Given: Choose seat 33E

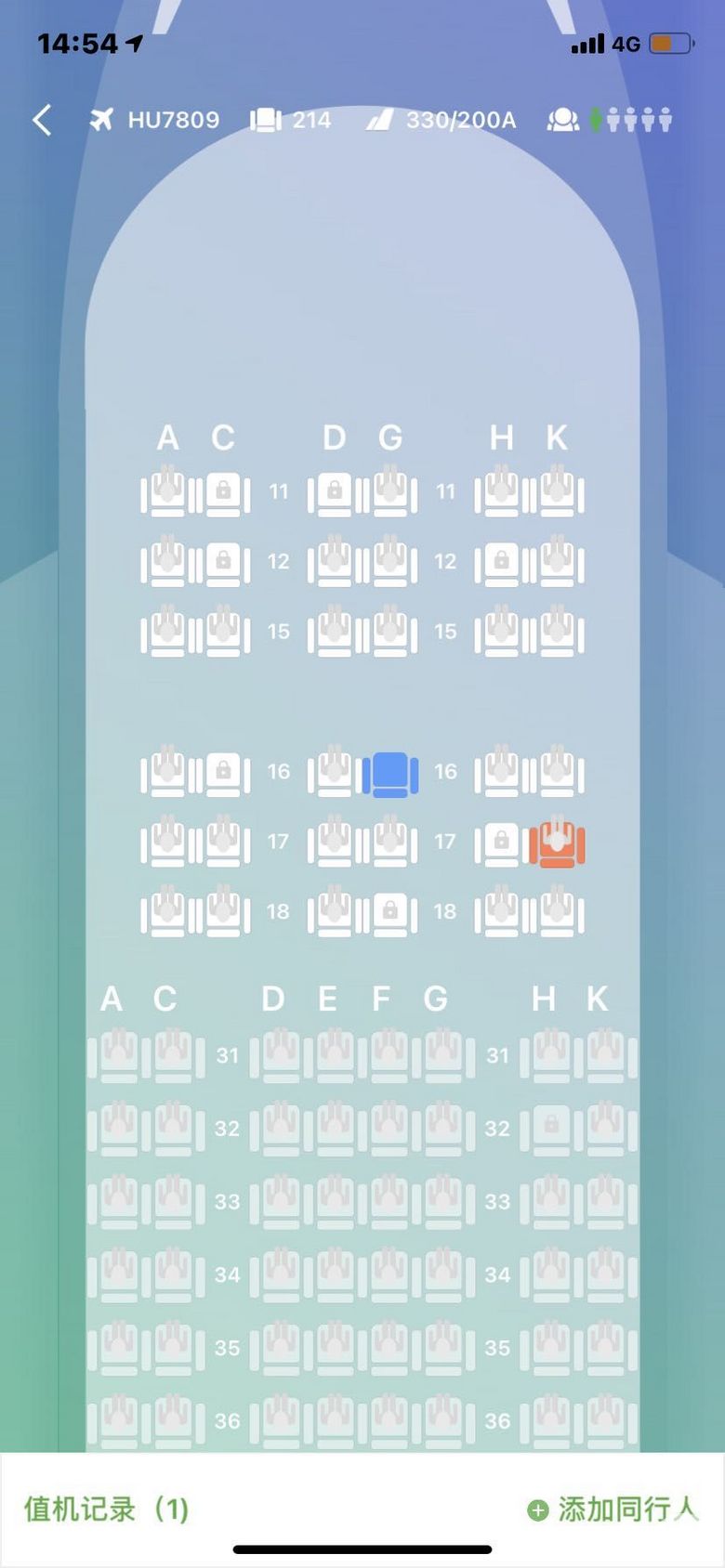Looking at the screenshot, I should (335, 1203).
